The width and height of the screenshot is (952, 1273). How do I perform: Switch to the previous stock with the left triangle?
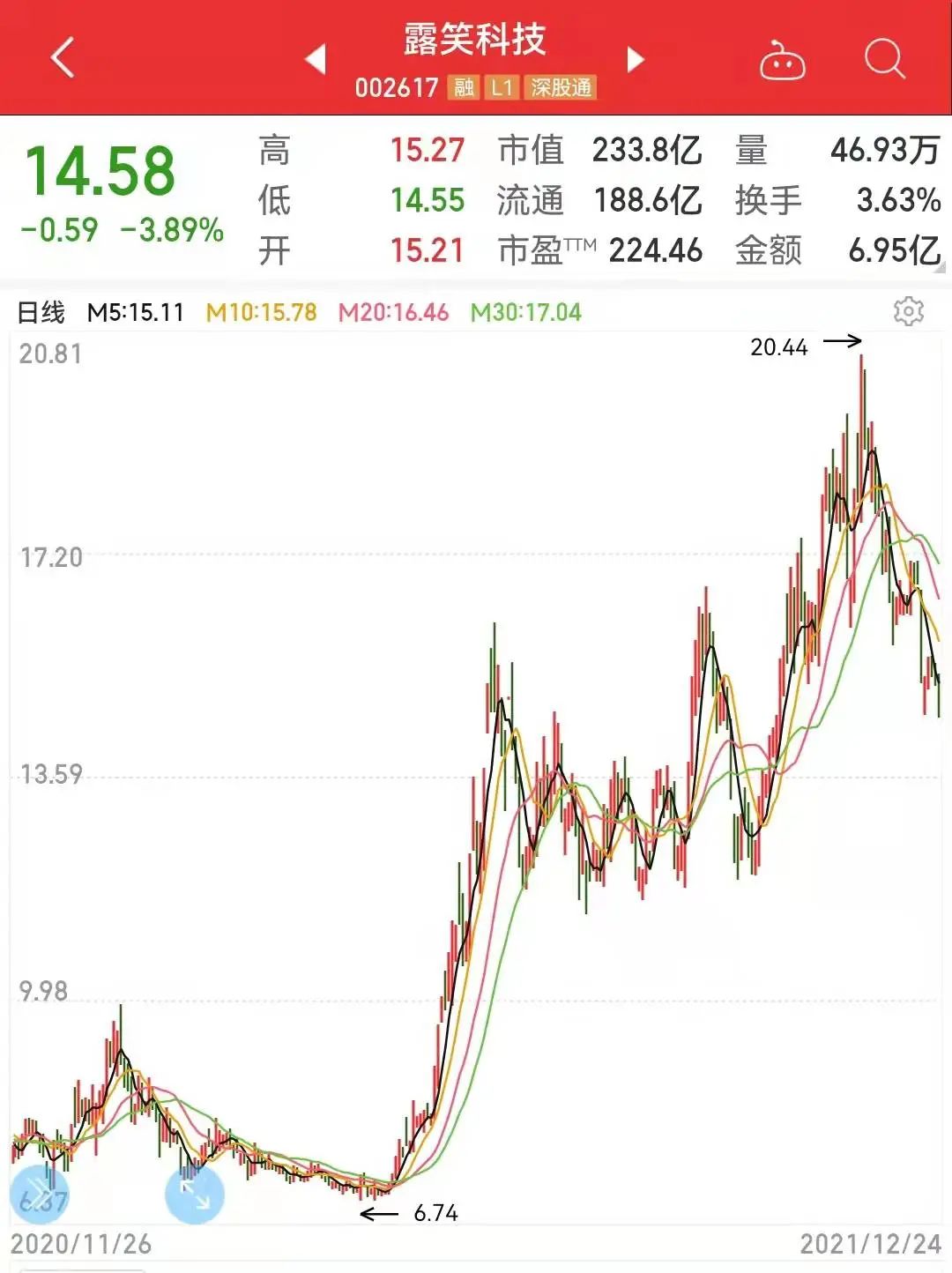click(x=316, y=59)
